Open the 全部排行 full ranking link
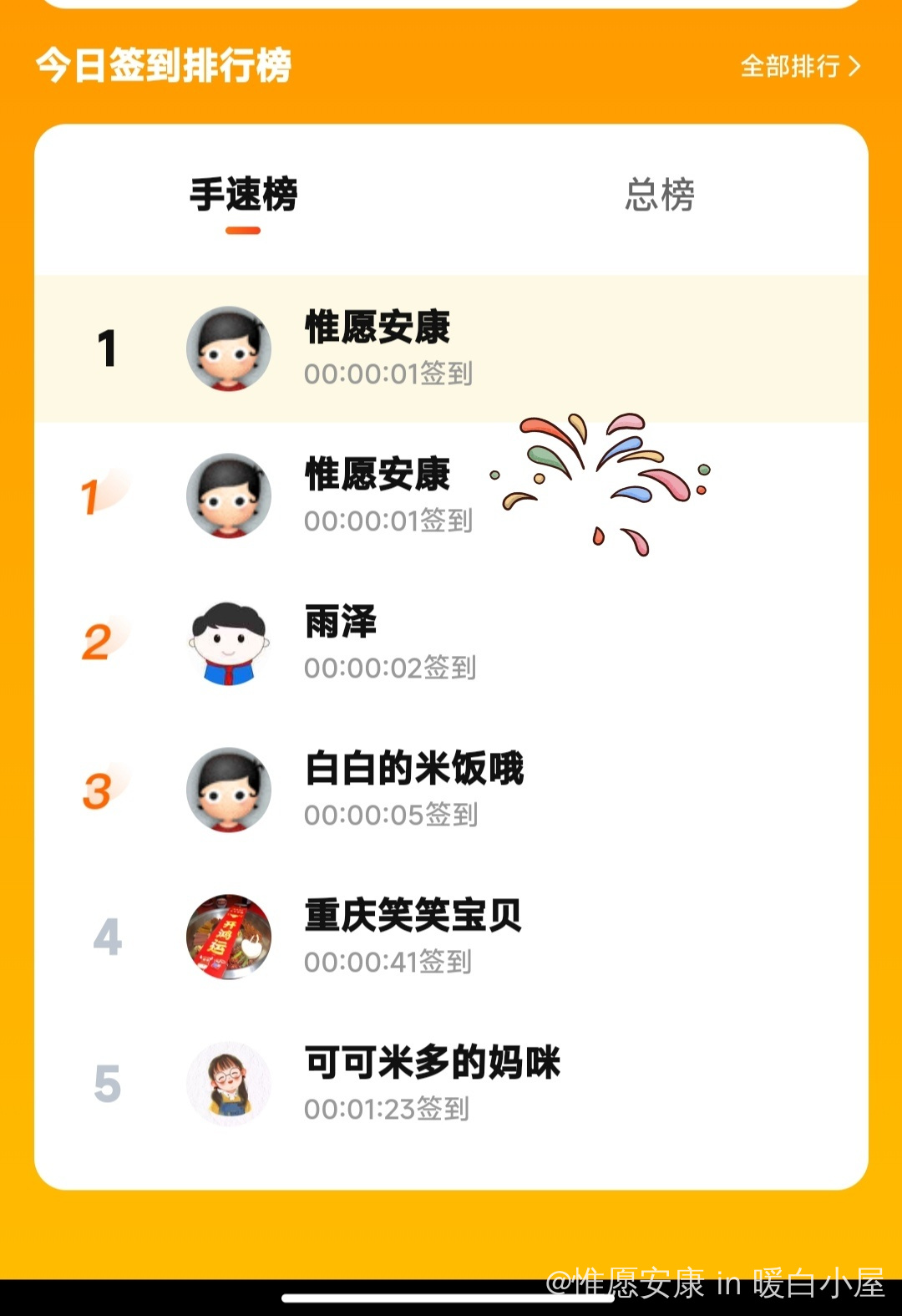This screenshot has width=902, height=1316. tap(799, 66)
